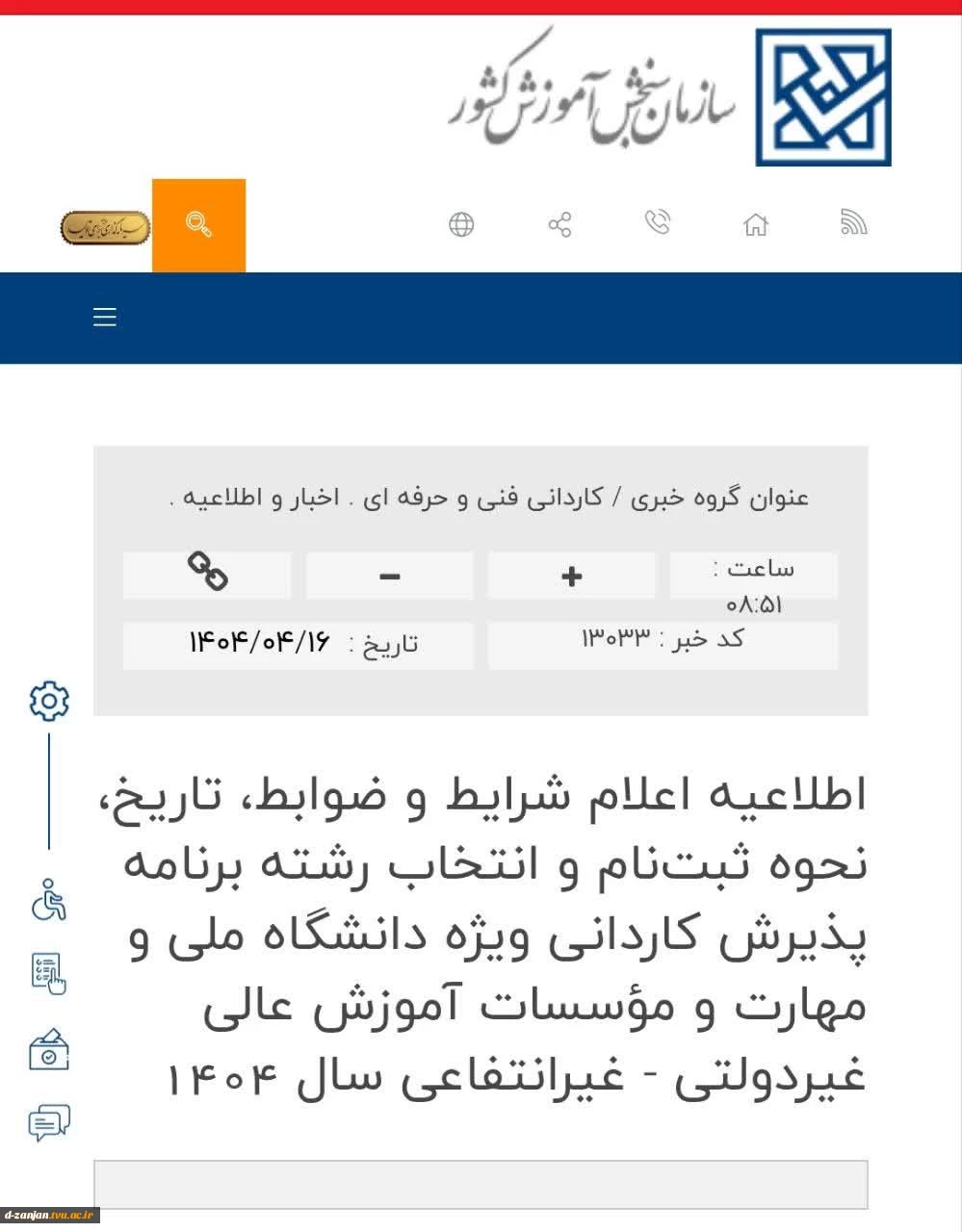Open the phone contact icon
The image size is (962, 1232).
[658, 223]
